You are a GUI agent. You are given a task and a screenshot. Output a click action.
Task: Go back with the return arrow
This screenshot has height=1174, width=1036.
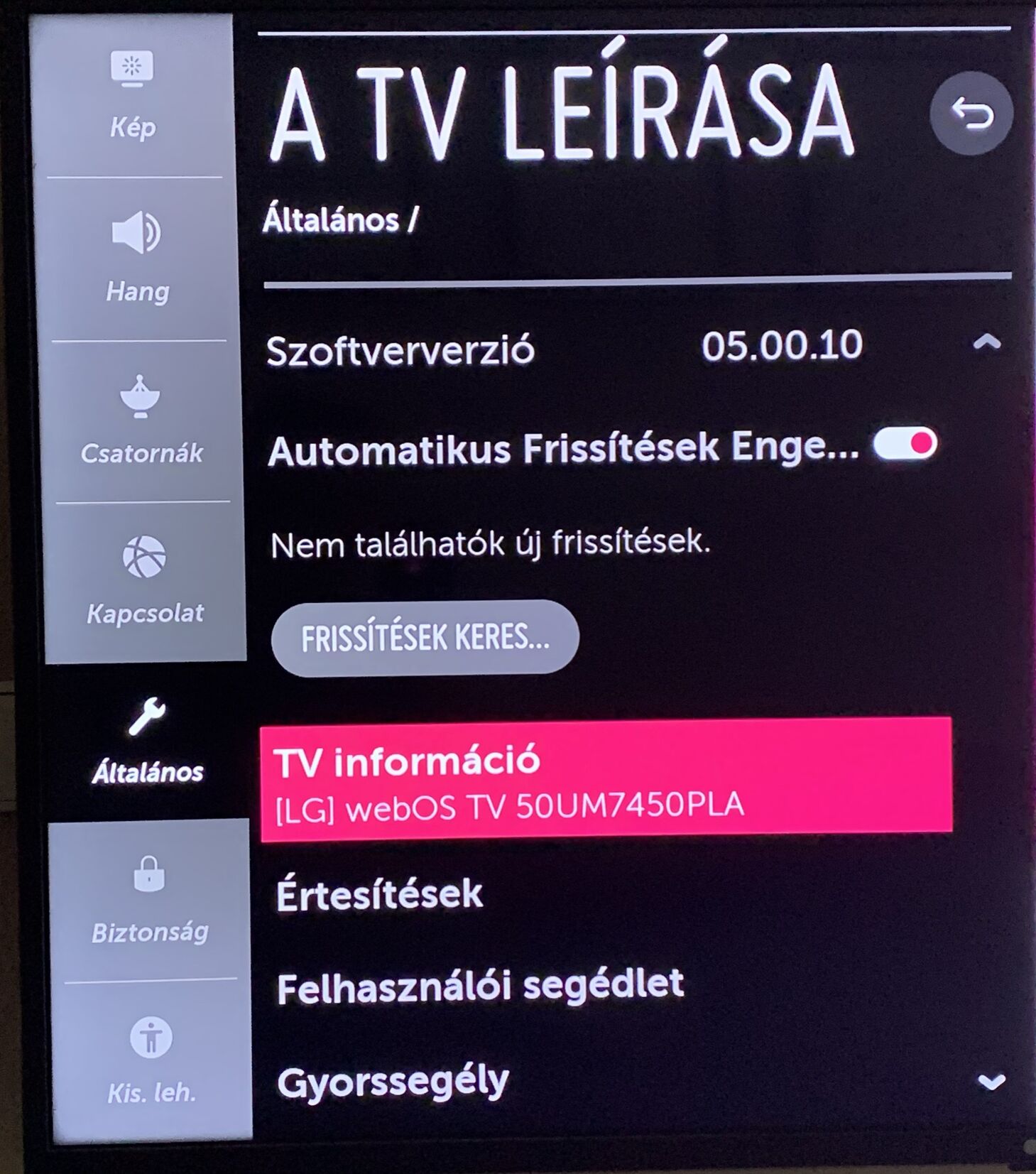click(971, 114)
